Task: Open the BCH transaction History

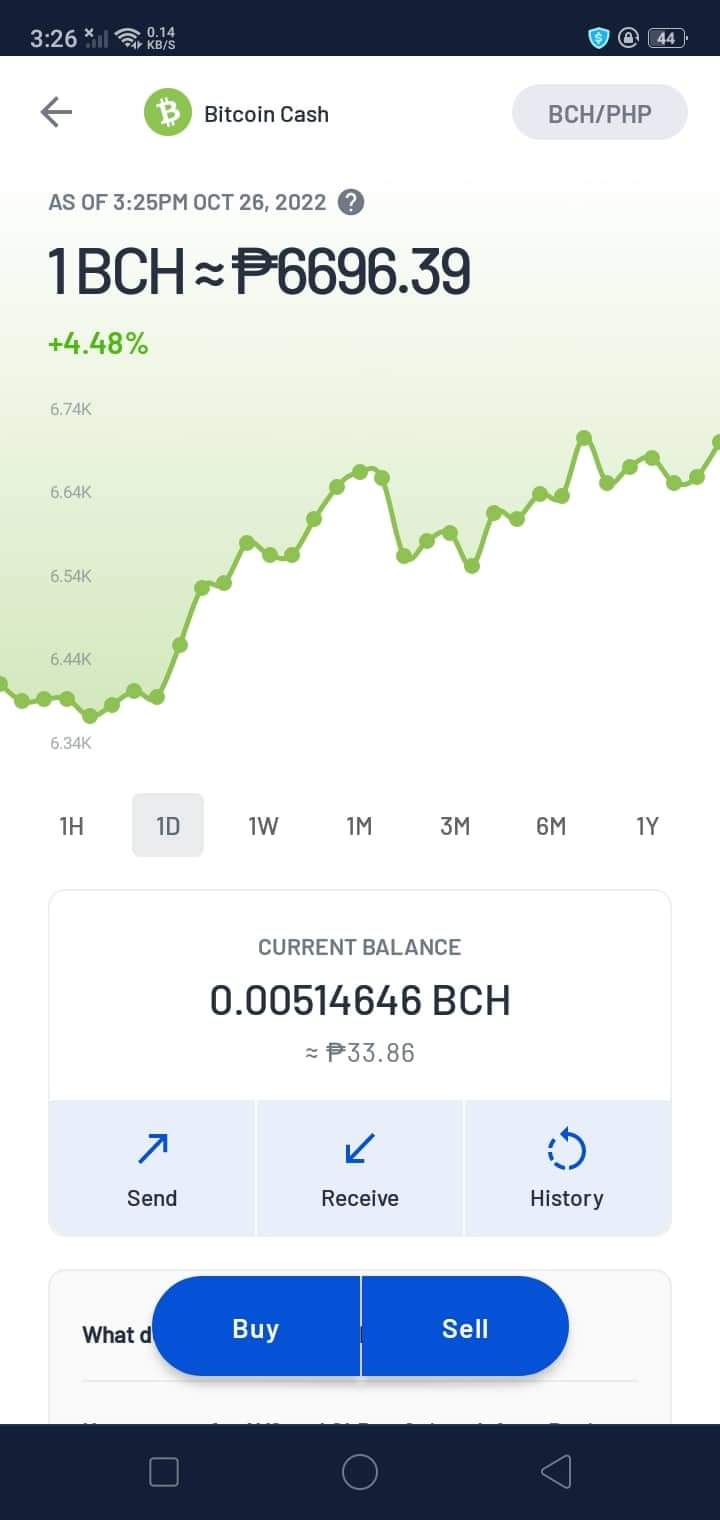Action: click(x=567, y=1168)
